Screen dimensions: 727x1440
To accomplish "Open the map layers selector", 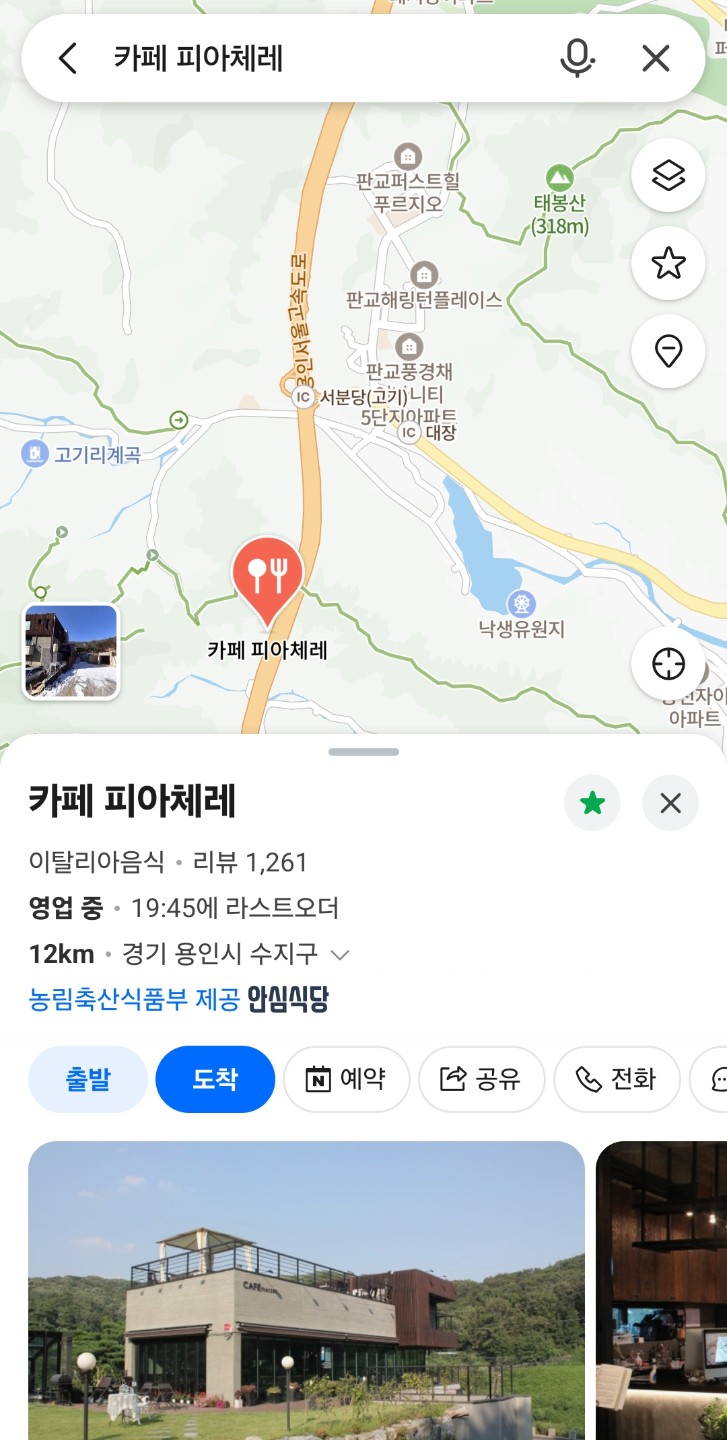I will [668, 176].
